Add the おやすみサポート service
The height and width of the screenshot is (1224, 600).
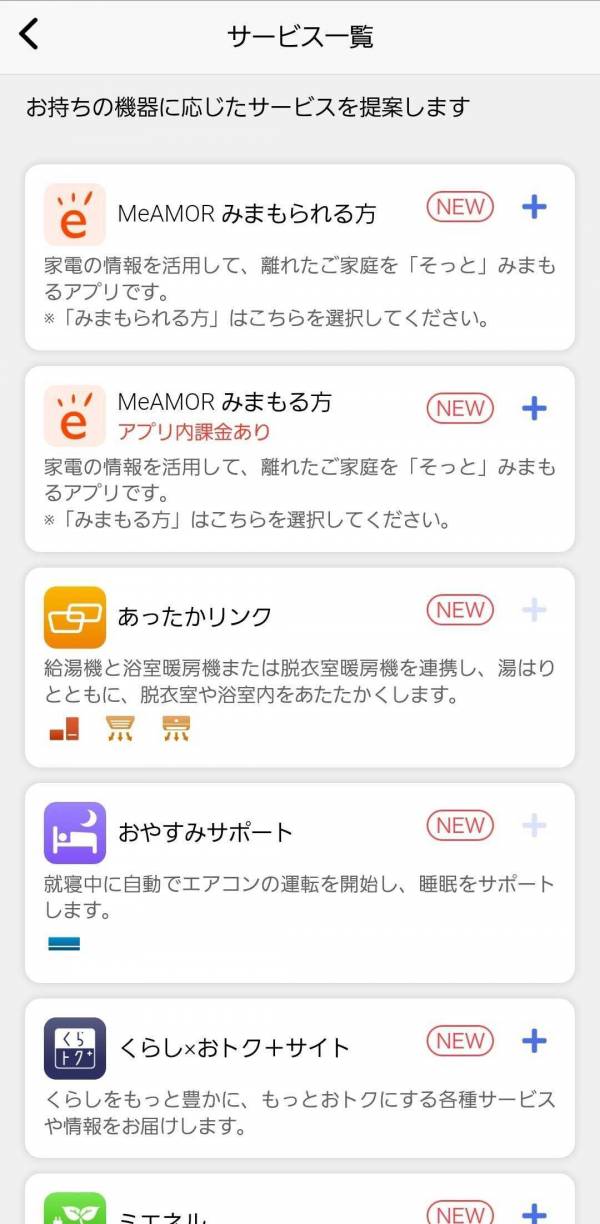click(535, 825)
